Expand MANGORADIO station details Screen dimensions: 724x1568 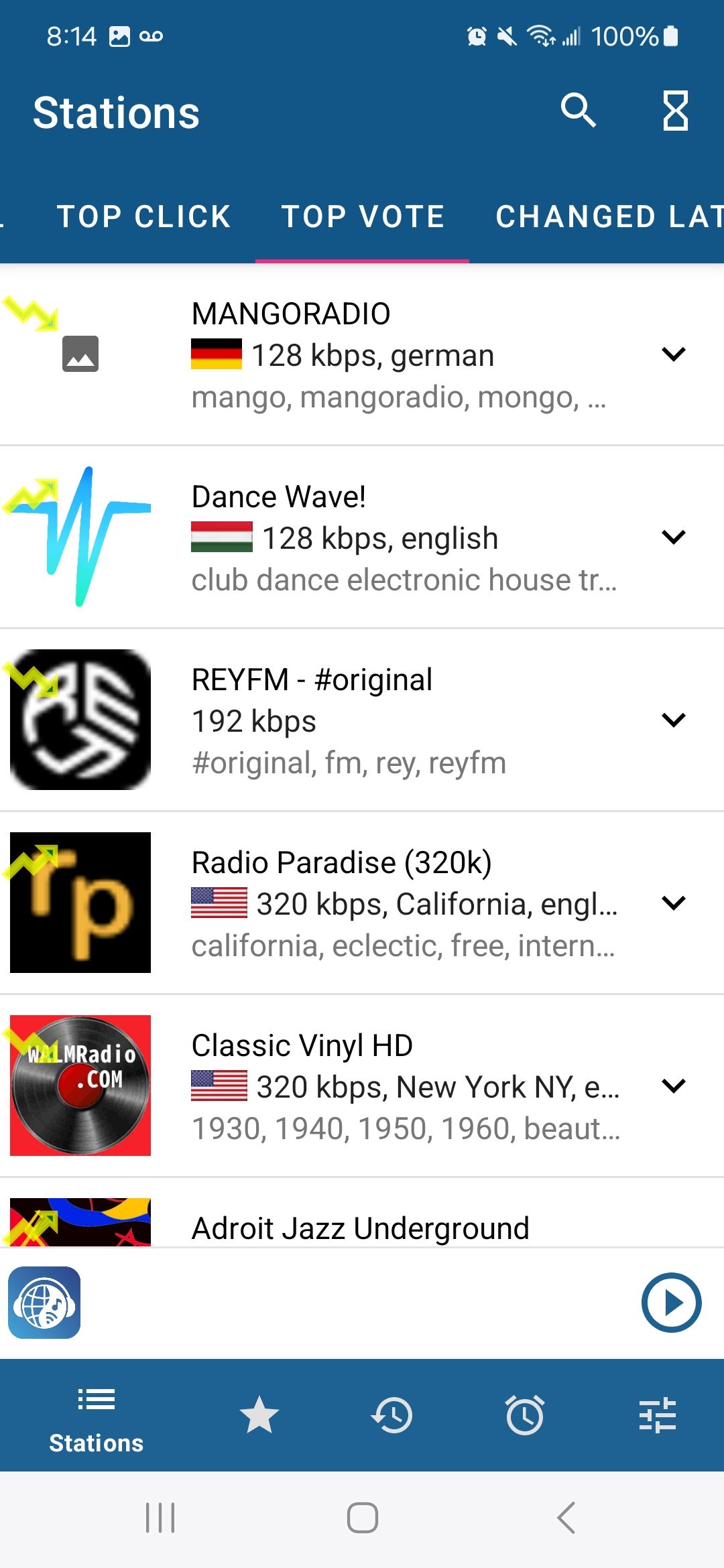(x=673, y=354)
